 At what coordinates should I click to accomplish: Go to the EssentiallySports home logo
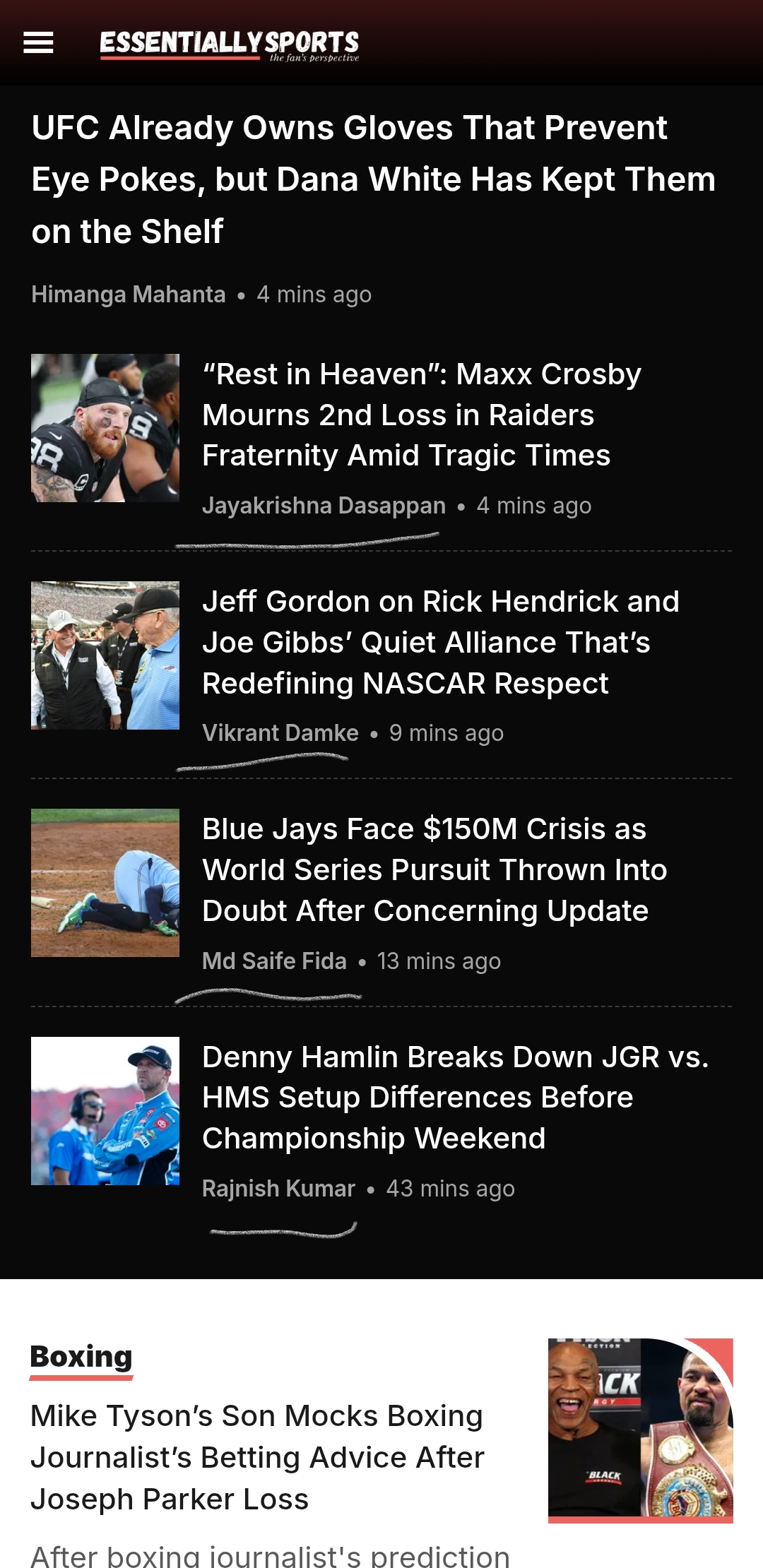[229, 44]
